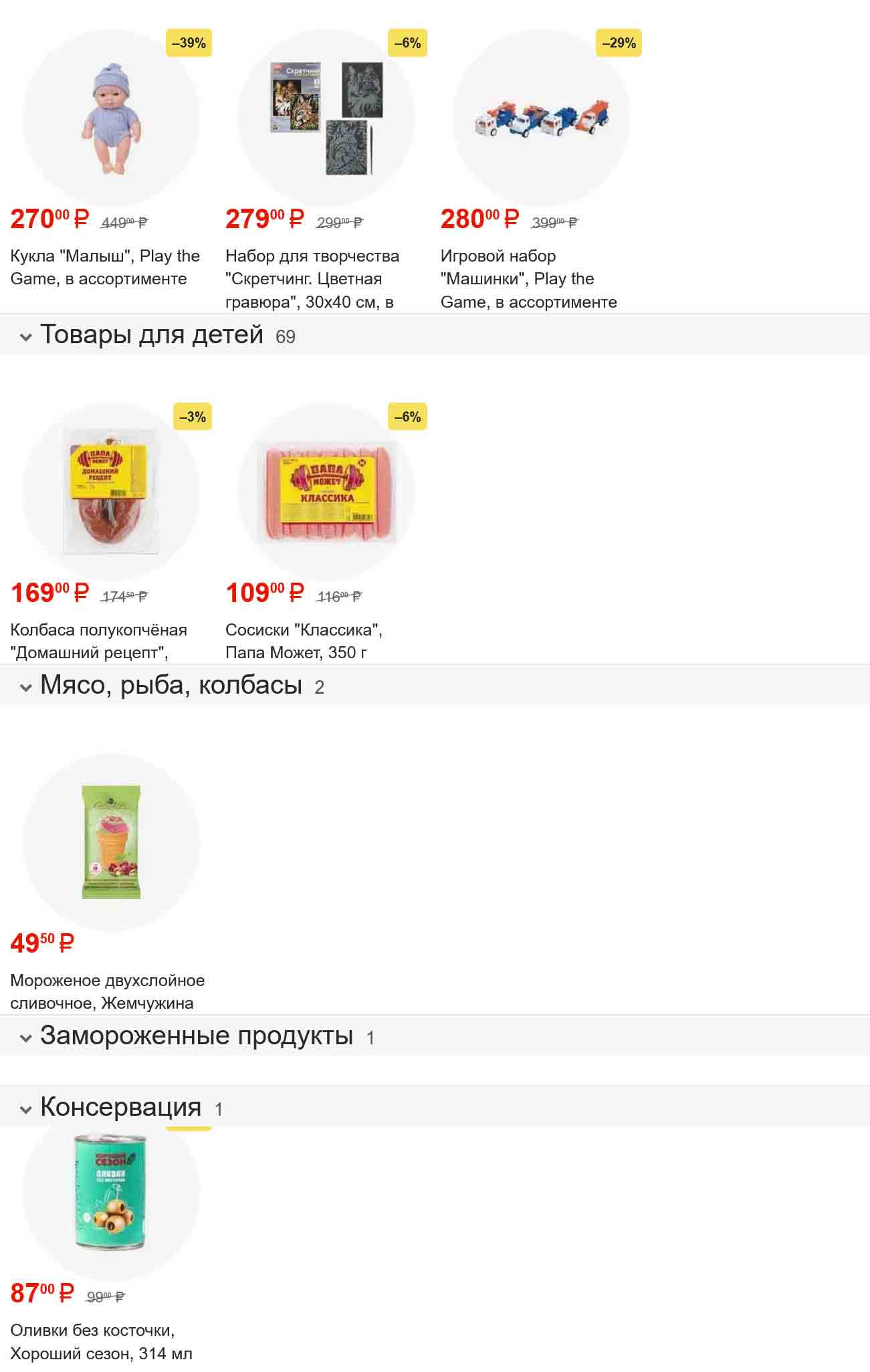Image resolution: width=870 pixels, height=1372 pixels.
Task: Open Колбаса "Домашний рецепт" product card
Action: coord(111,493)
